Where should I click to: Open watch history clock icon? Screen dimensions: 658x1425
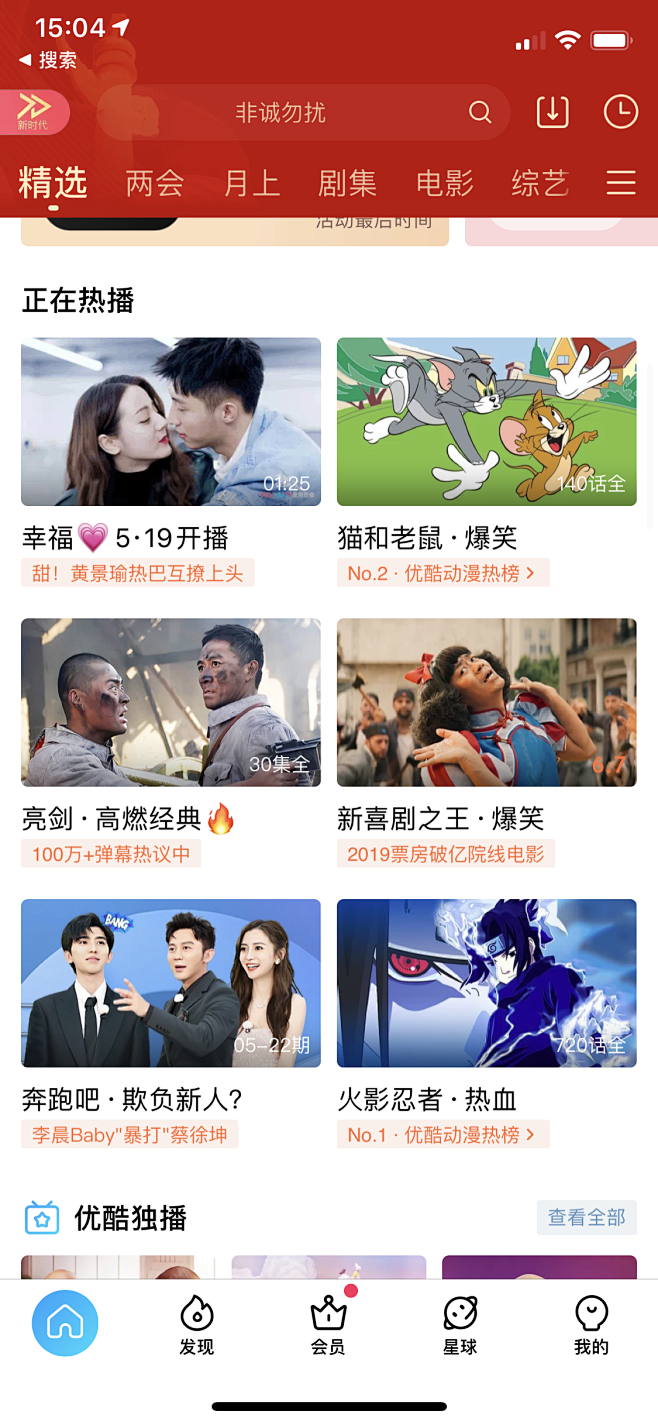point(621,112)
